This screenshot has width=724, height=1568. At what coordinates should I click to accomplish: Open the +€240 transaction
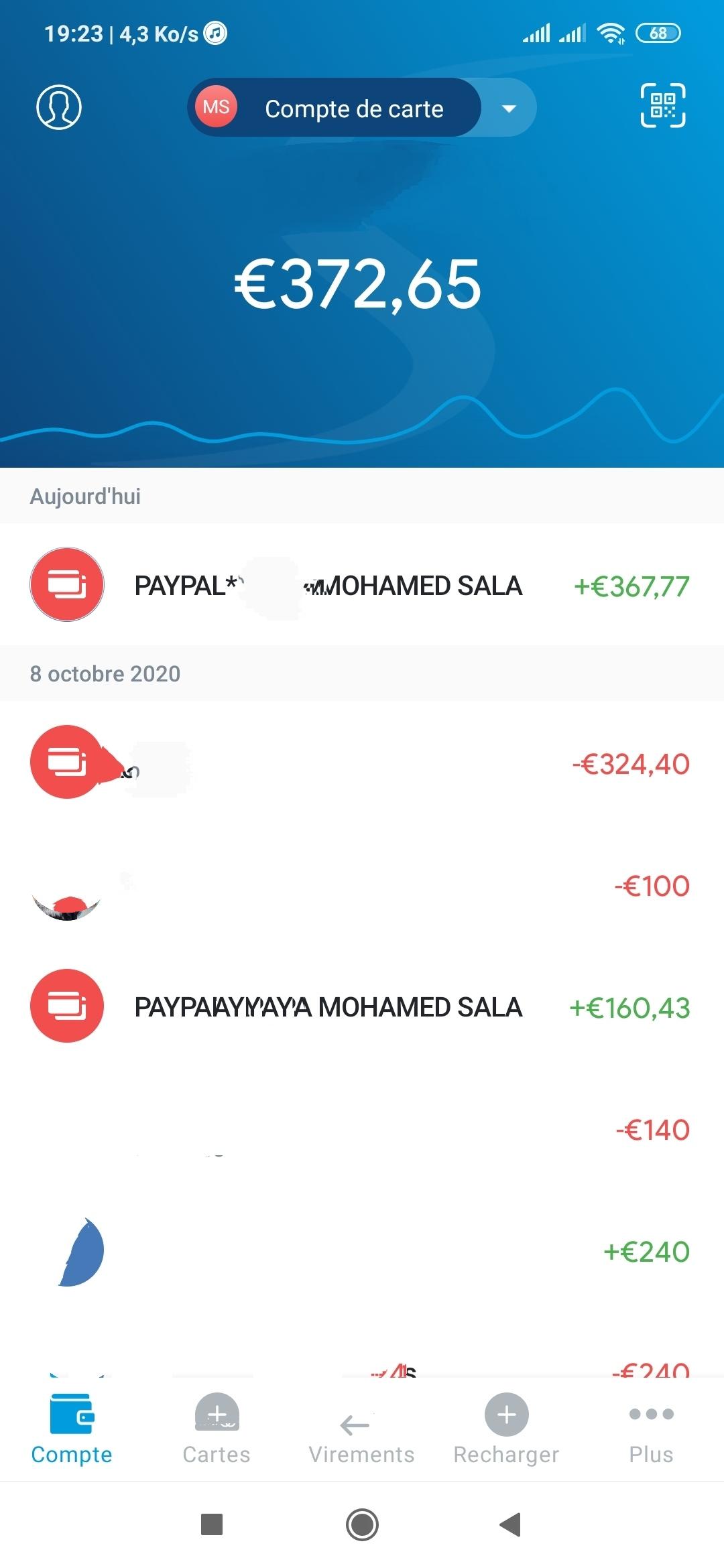coord(362,1251)
